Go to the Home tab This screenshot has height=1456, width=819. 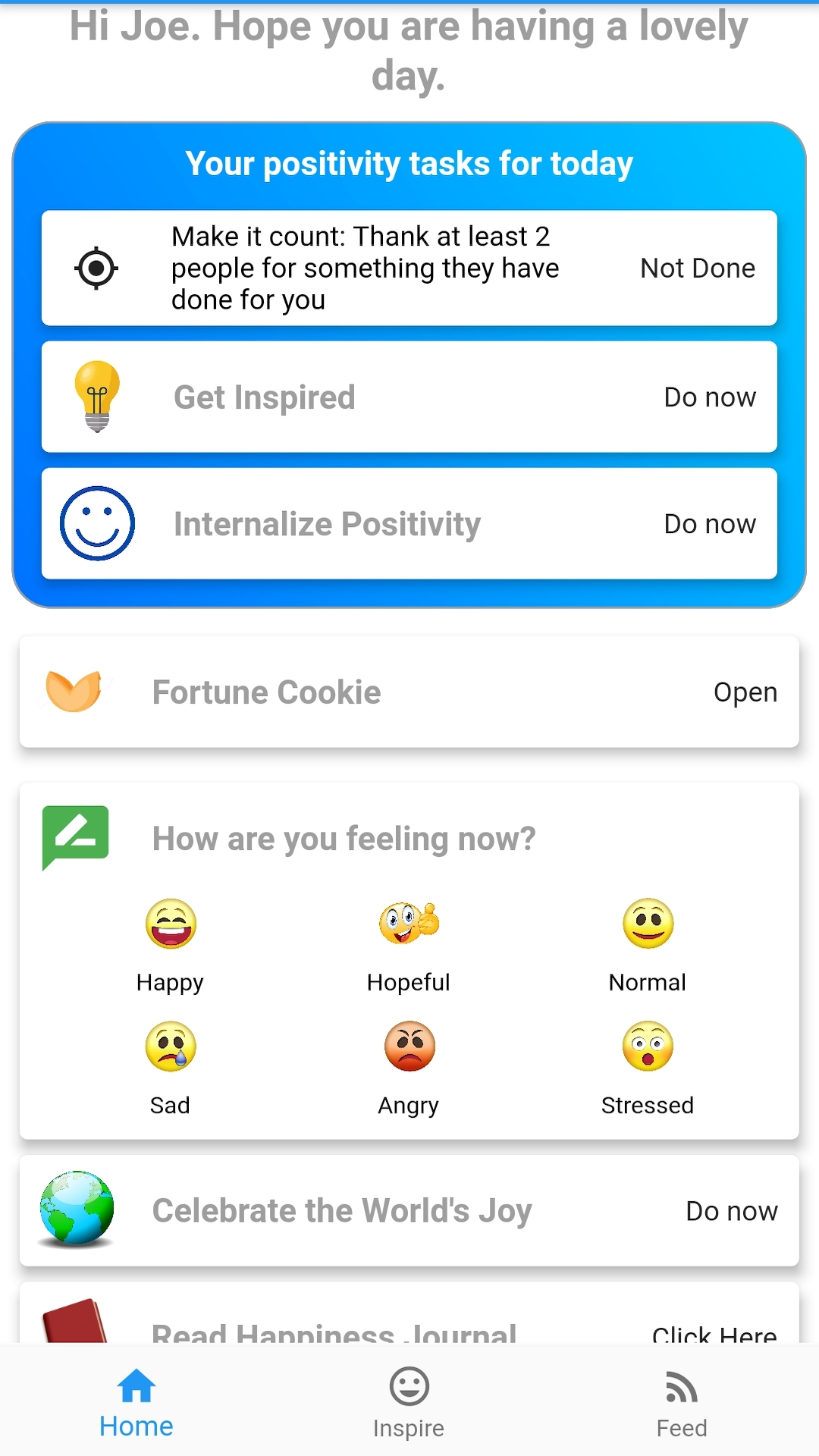click(x=136, y=1403)
